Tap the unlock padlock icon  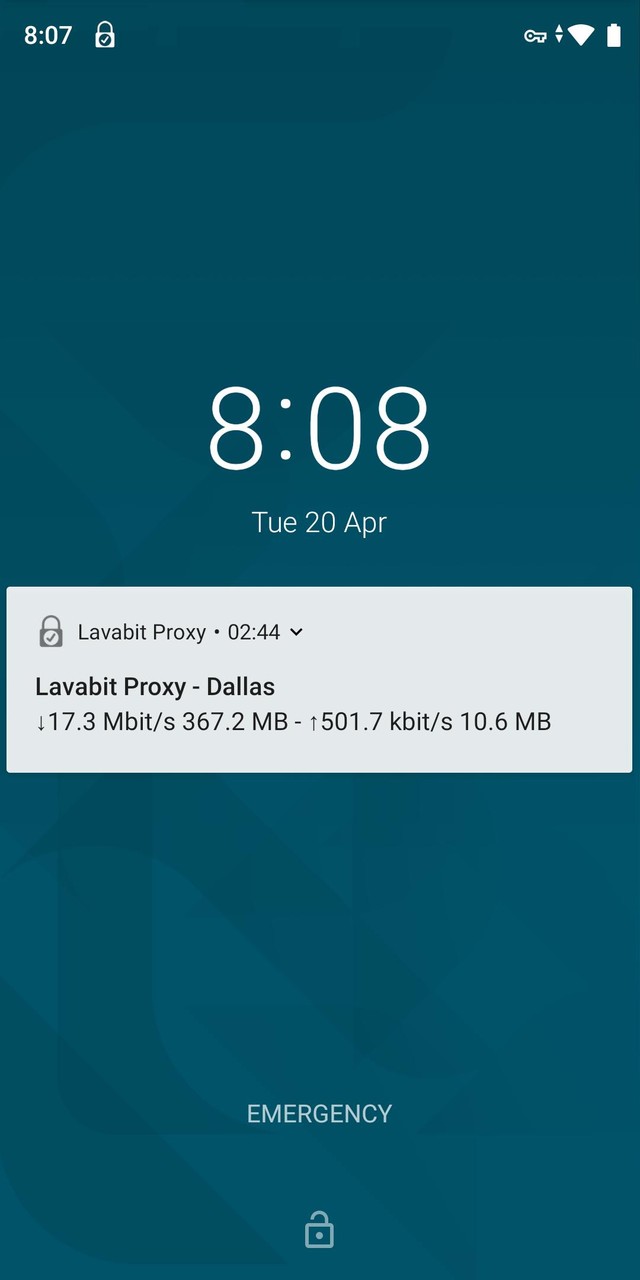click(x=319, y=1229)
